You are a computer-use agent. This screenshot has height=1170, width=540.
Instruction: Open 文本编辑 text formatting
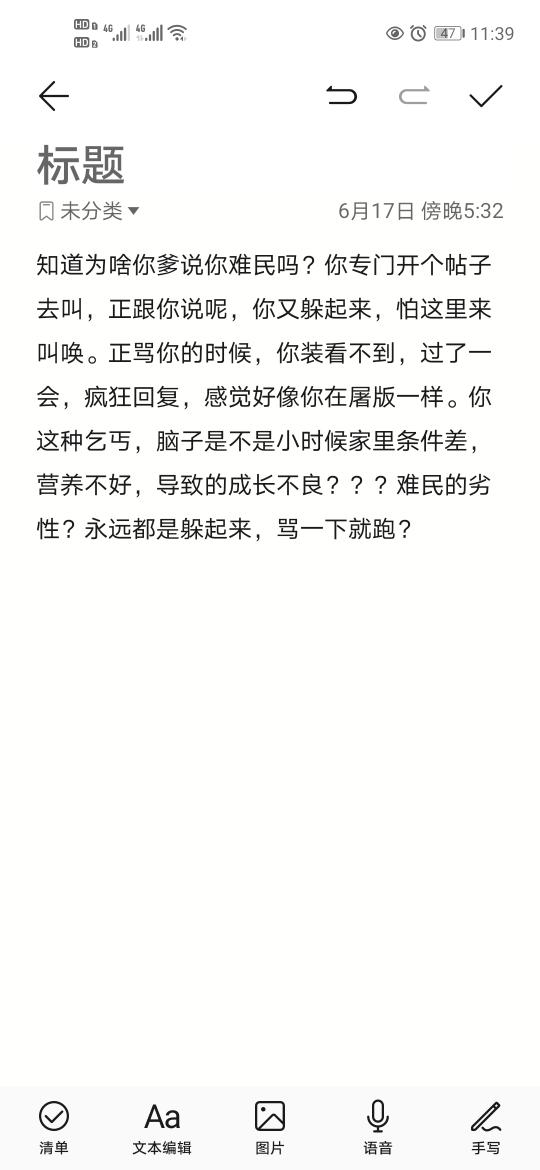[x=162, y=1127]
